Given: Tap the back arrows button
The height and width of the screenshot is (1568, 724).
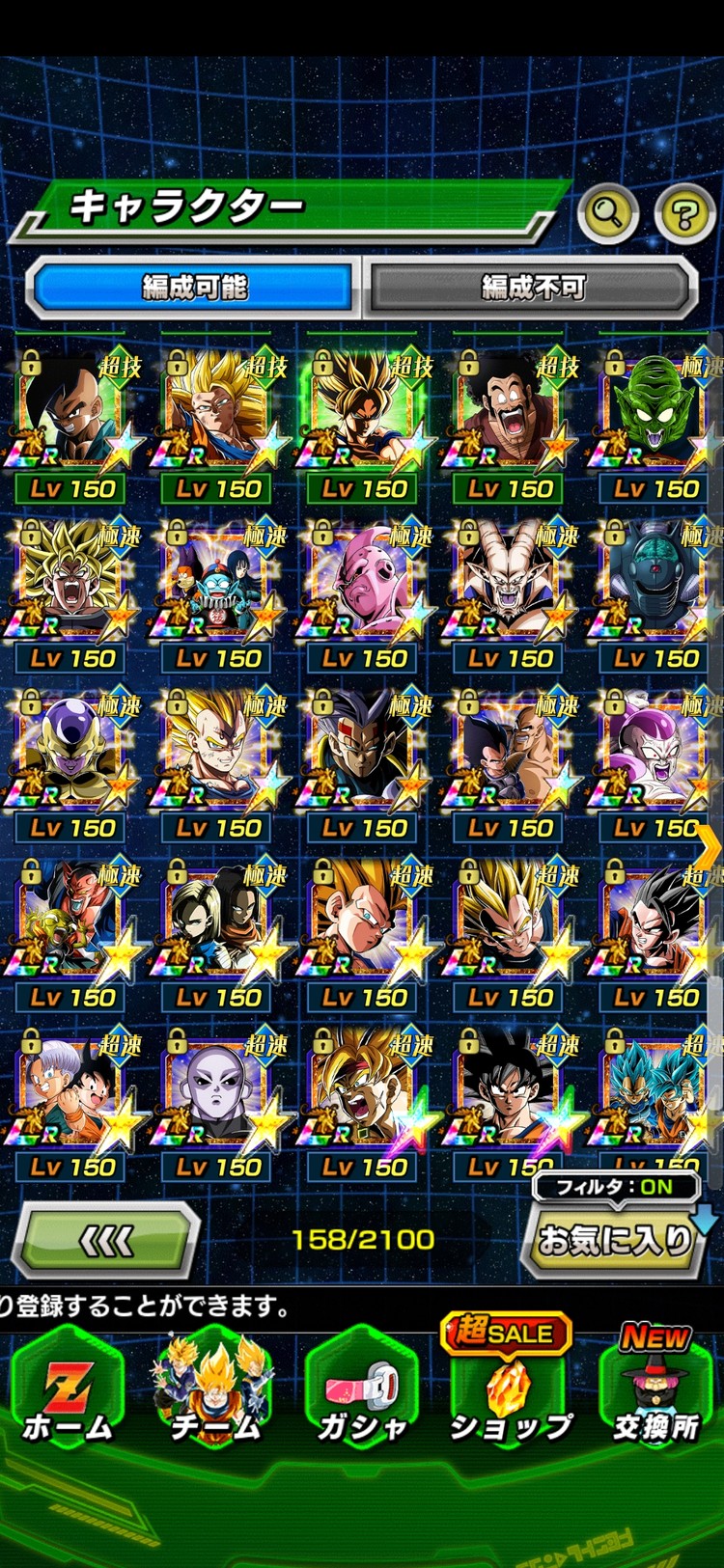Looking at the screenshot, I should pyautogui.click(x=106, y=1240).
